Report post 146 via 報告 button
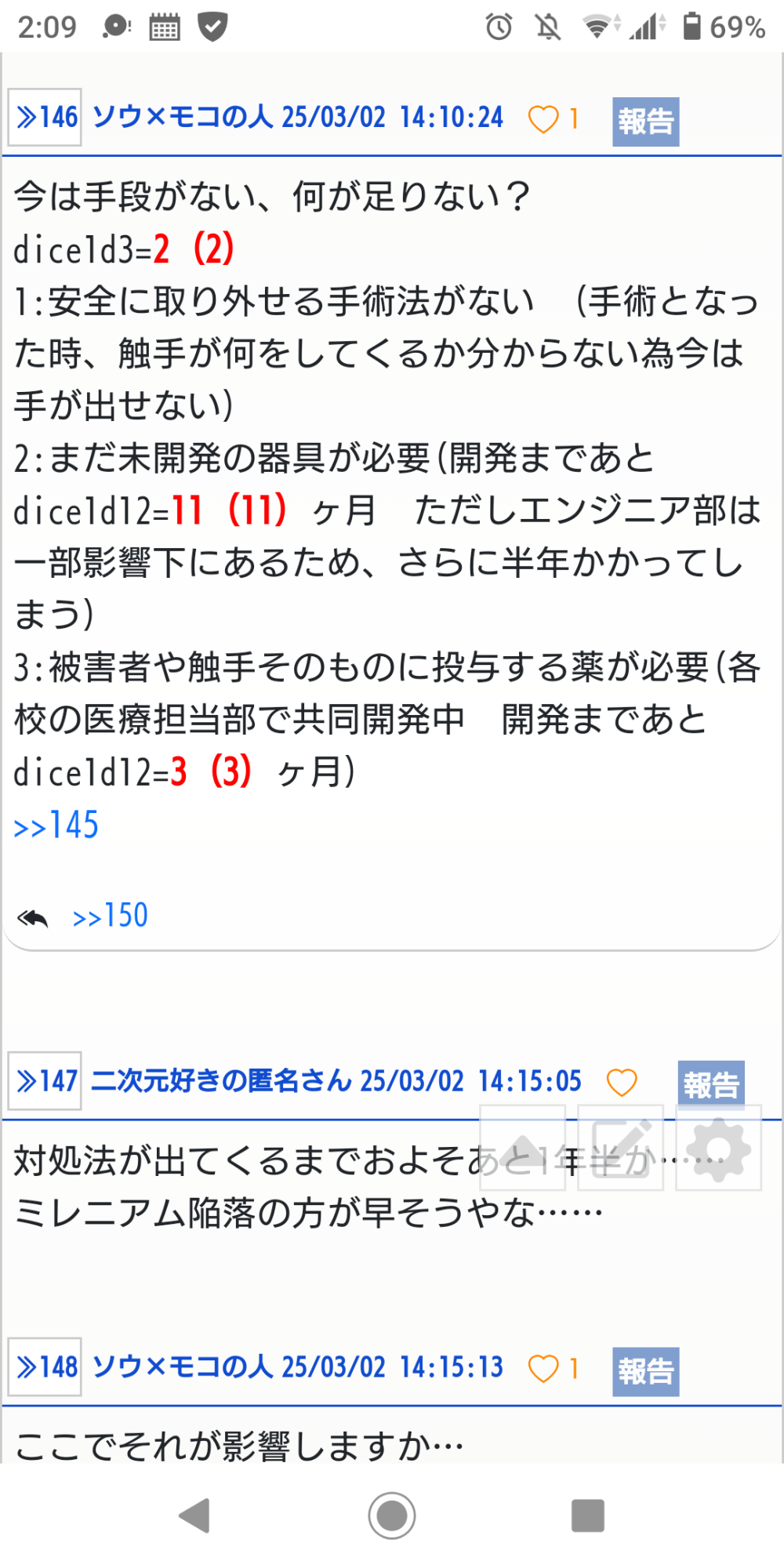Image resolution: width=784 pixels, height=1568 pixels. (x=645, y=122)
